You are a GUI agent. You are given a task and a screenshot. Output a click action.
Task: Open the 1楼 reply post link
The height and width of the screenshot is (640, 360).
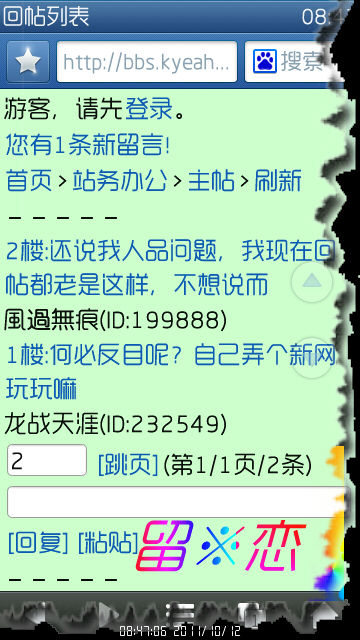169,373
